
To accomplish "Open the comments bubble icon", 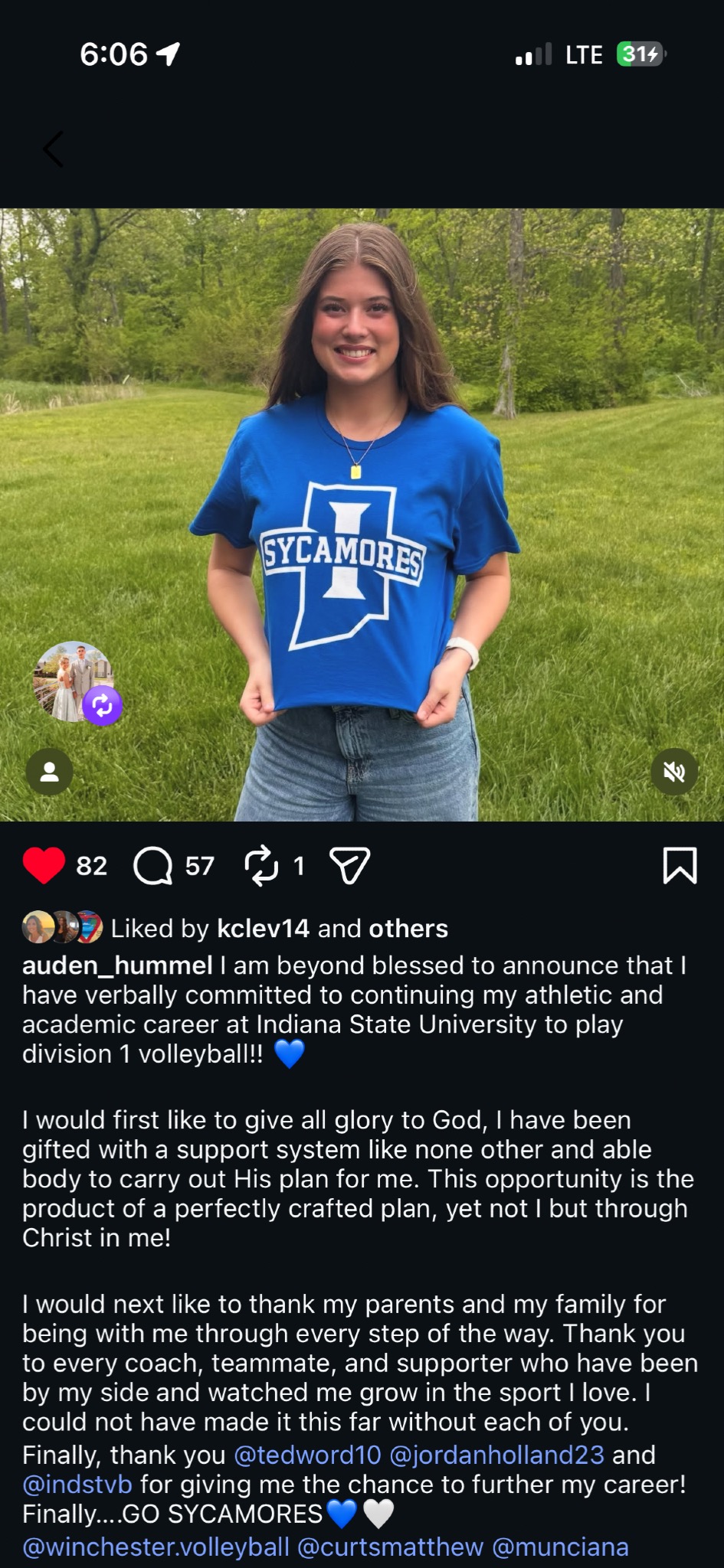I will (153, 866).
